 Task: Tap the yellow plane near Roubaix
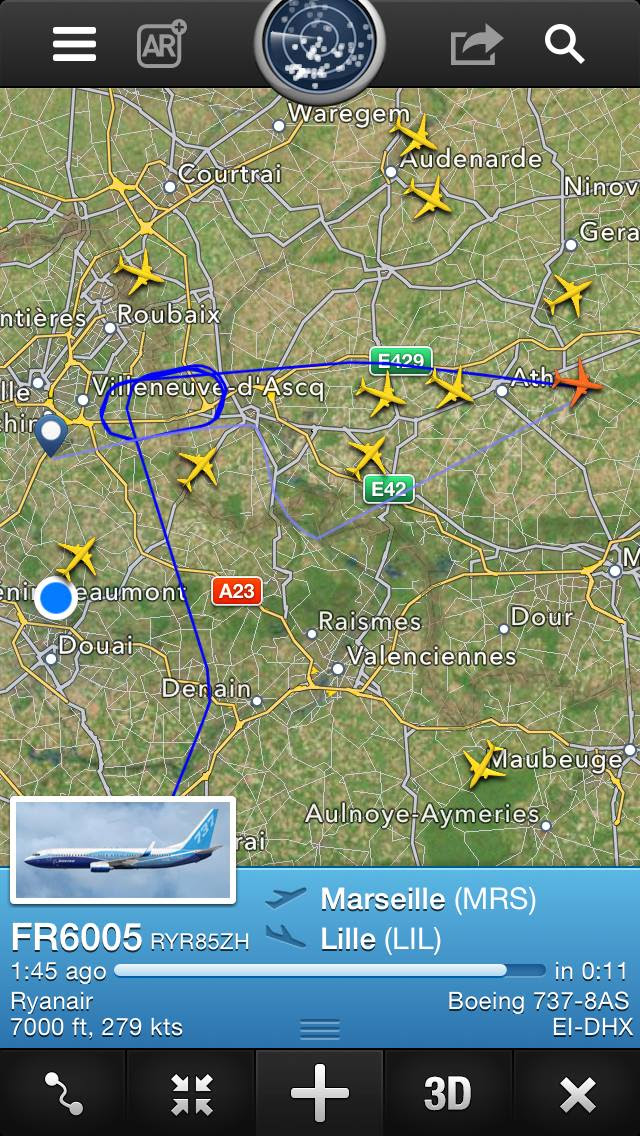click(x=140, y=271)
